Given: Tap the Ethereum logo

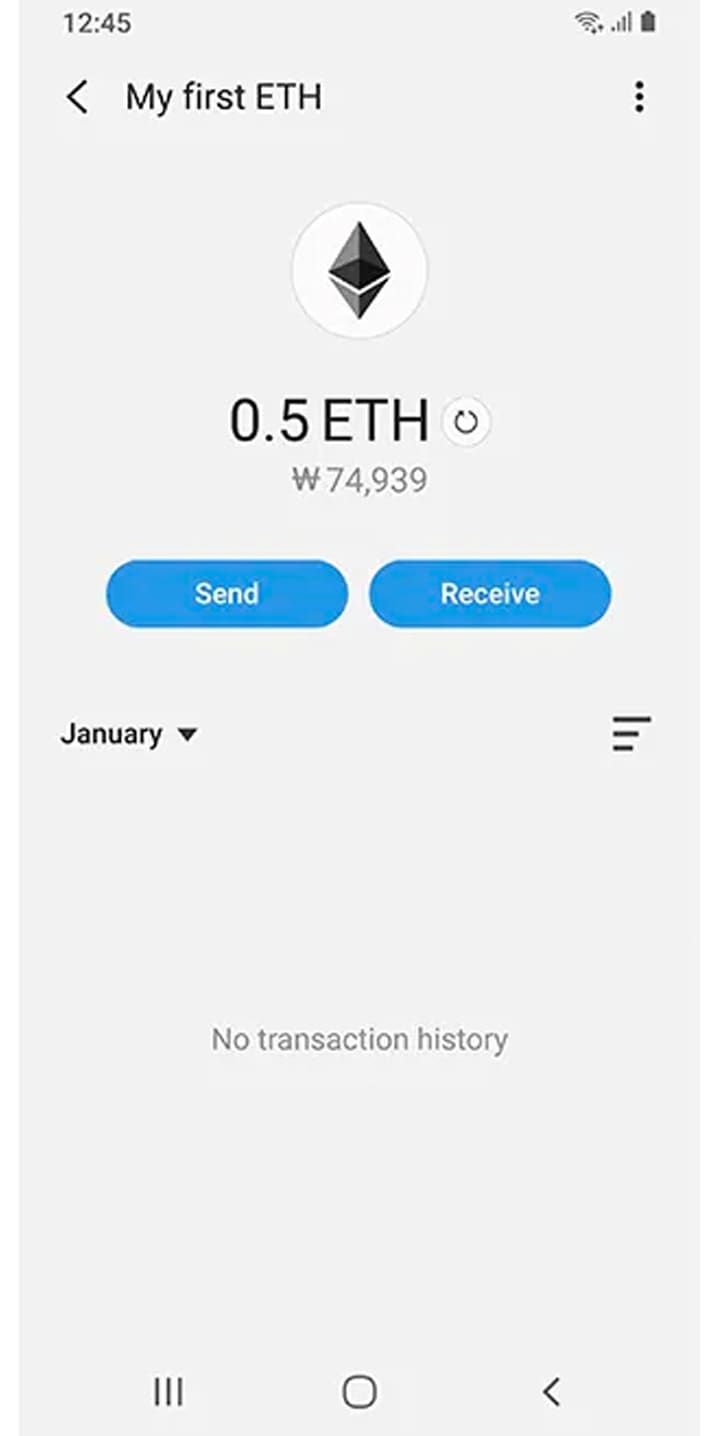Looking at the screenshot, I should click(360, 271).
